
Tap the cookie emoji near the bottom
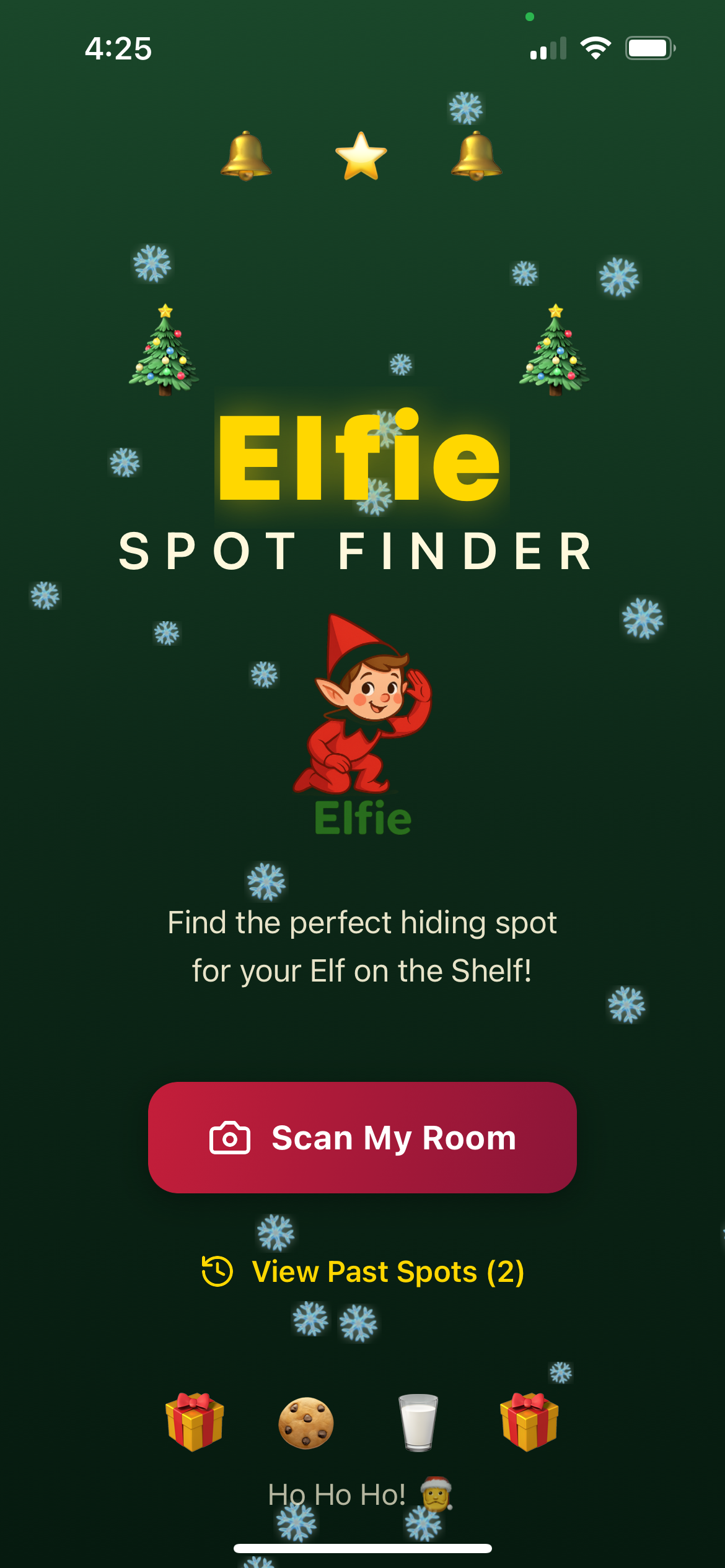point(306,1421)
